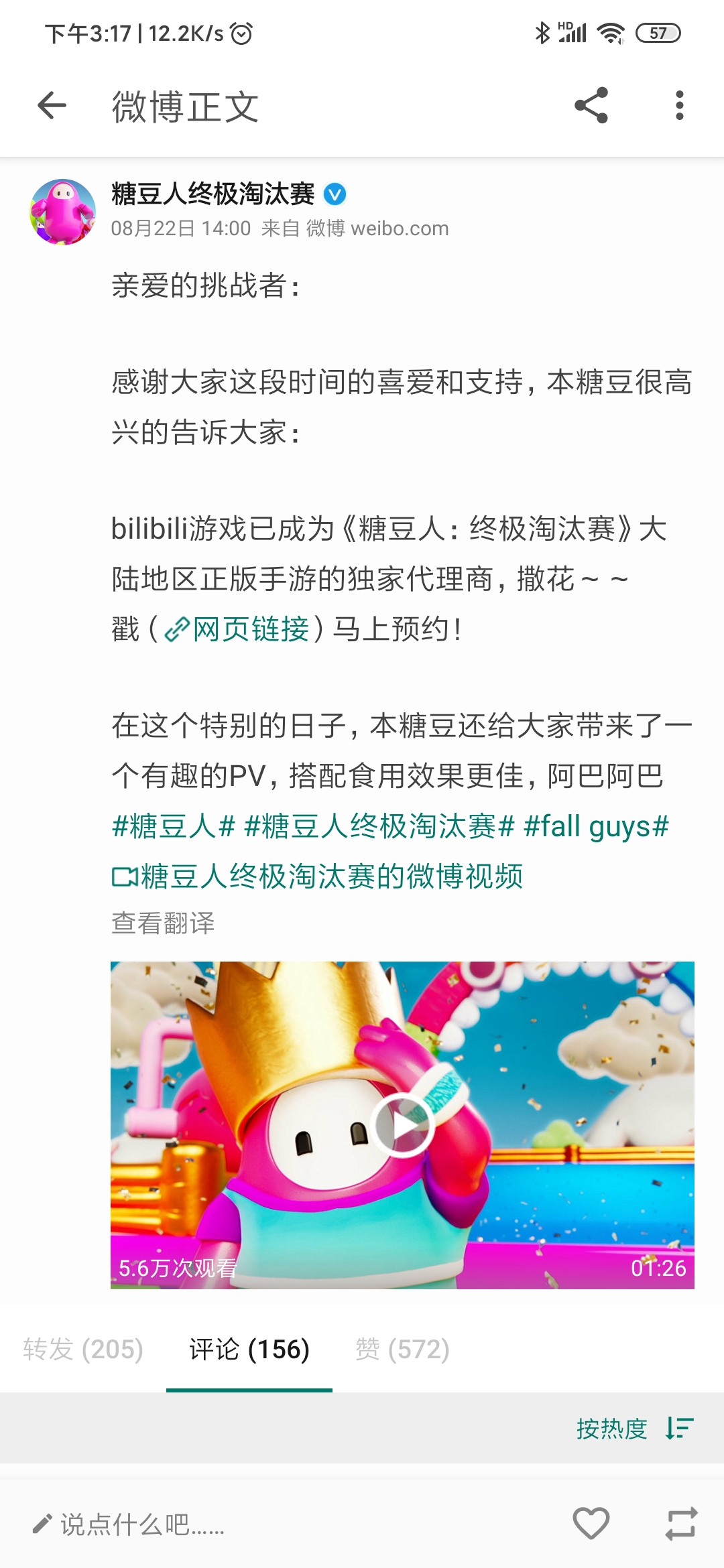Select the 评论 (156) tab
The image size is (724, 1568).
(249, 1349)
